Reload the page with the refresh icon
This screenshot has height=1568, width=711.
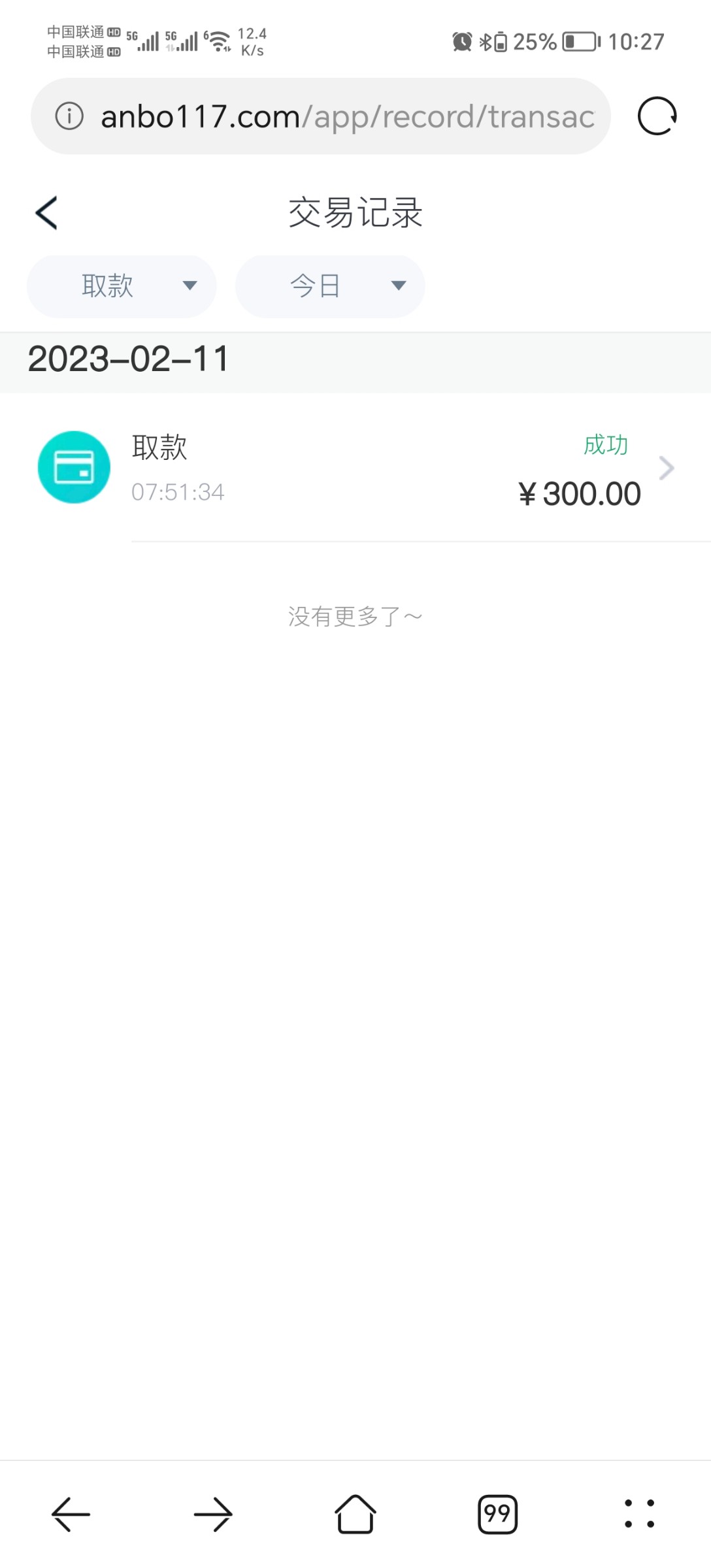tap(657, 116)
